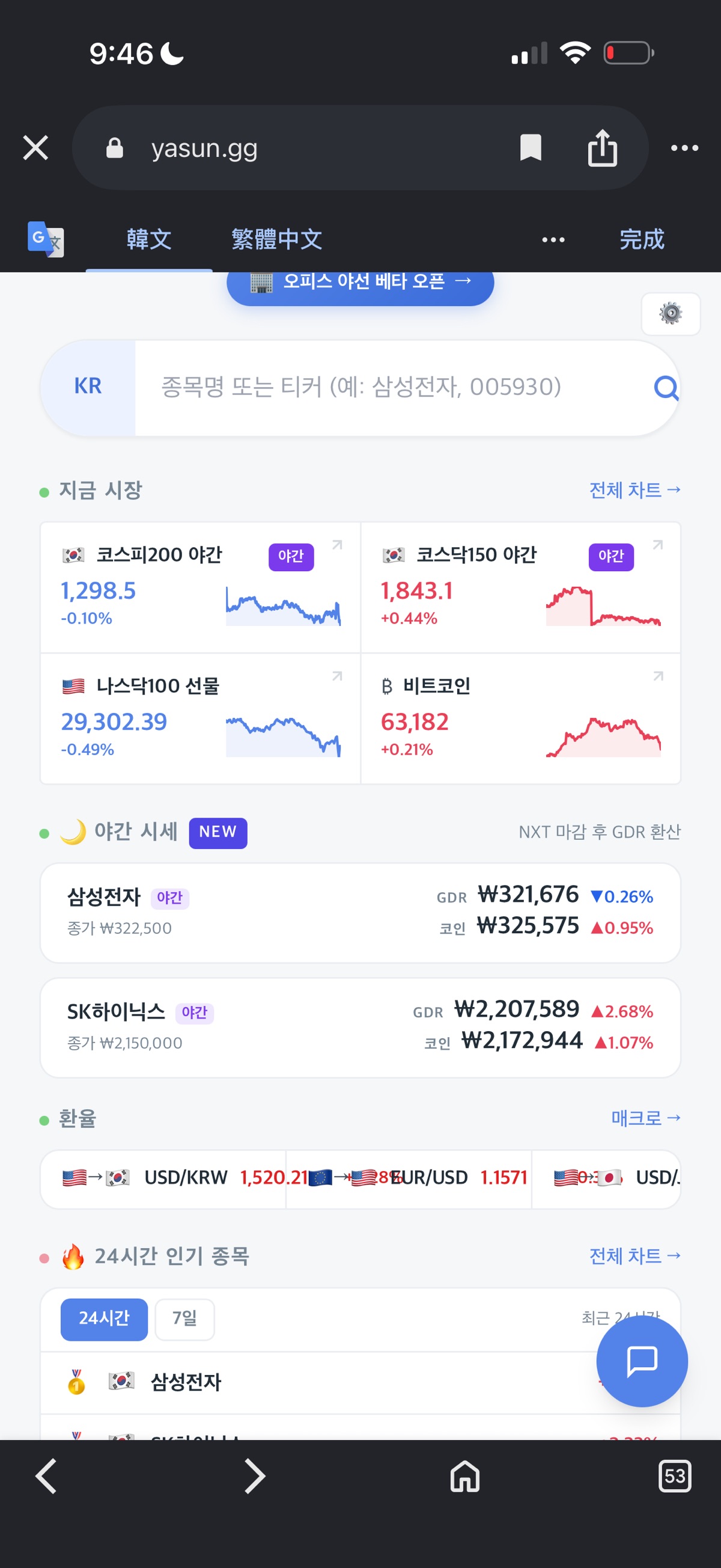Bookmark the yasun.gg page
This screenshot has height=1568, width=721.
point(531,148)
